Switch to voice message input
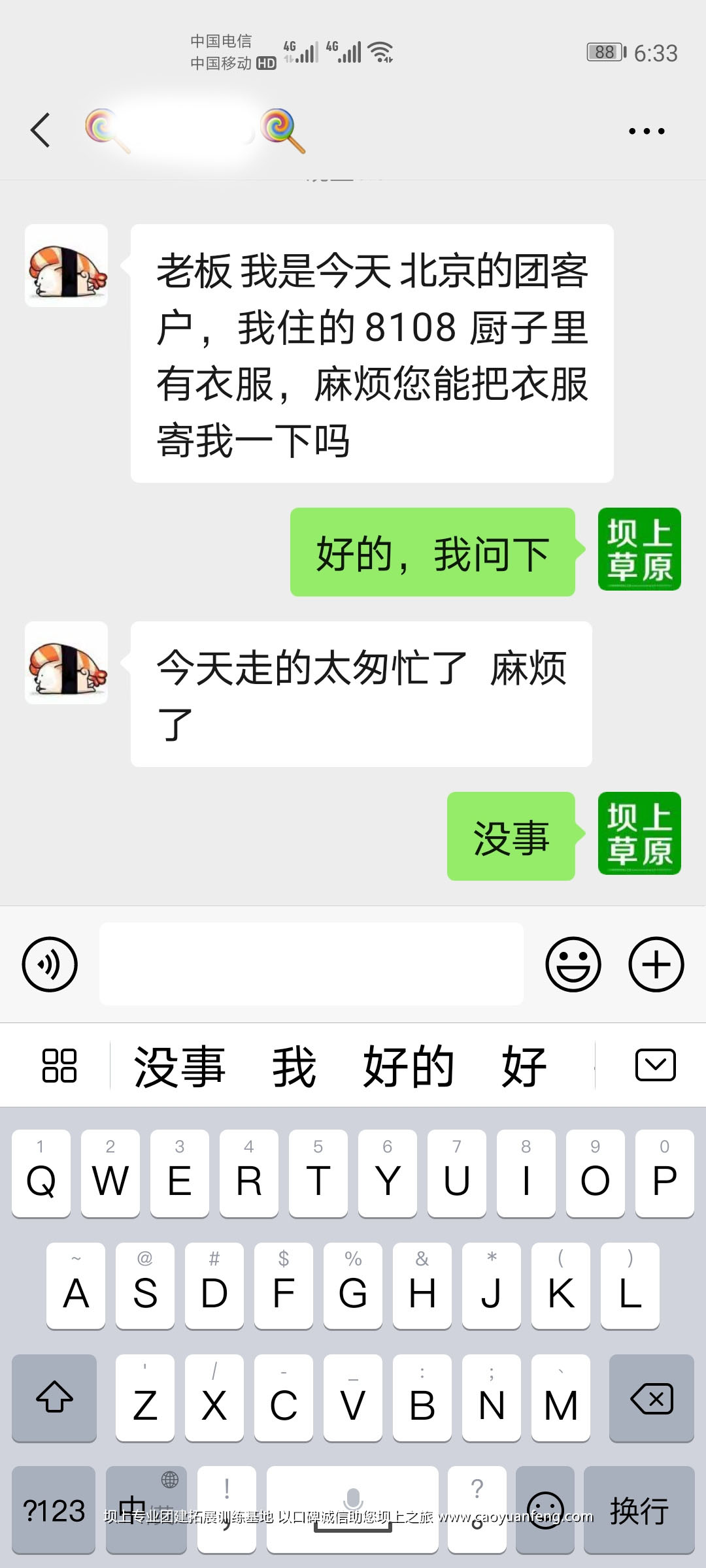Image resolution: width=706 pixels, height=1568 pixels. 50,964
